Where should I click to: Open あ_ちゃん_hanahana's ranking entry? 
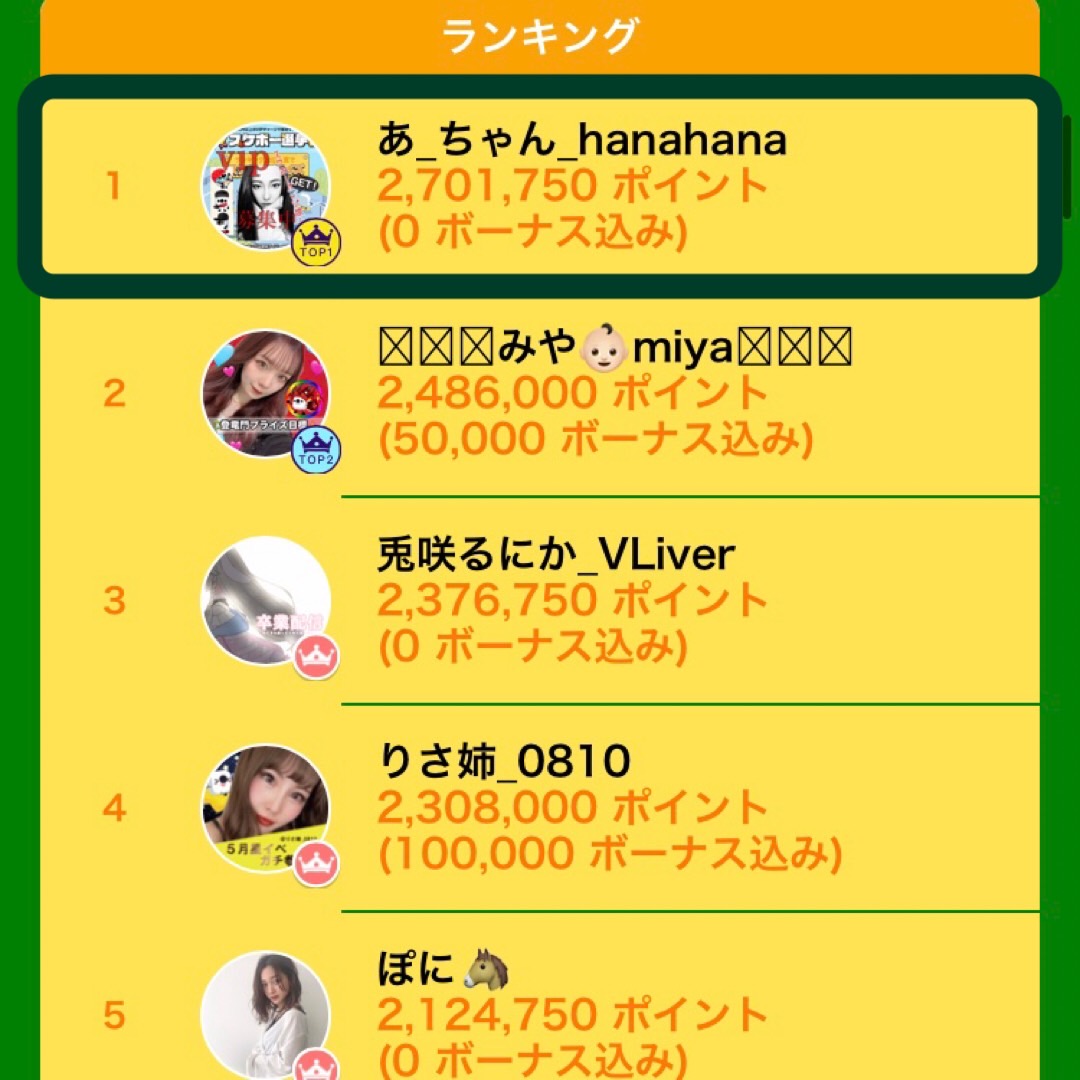pos(540,187)
